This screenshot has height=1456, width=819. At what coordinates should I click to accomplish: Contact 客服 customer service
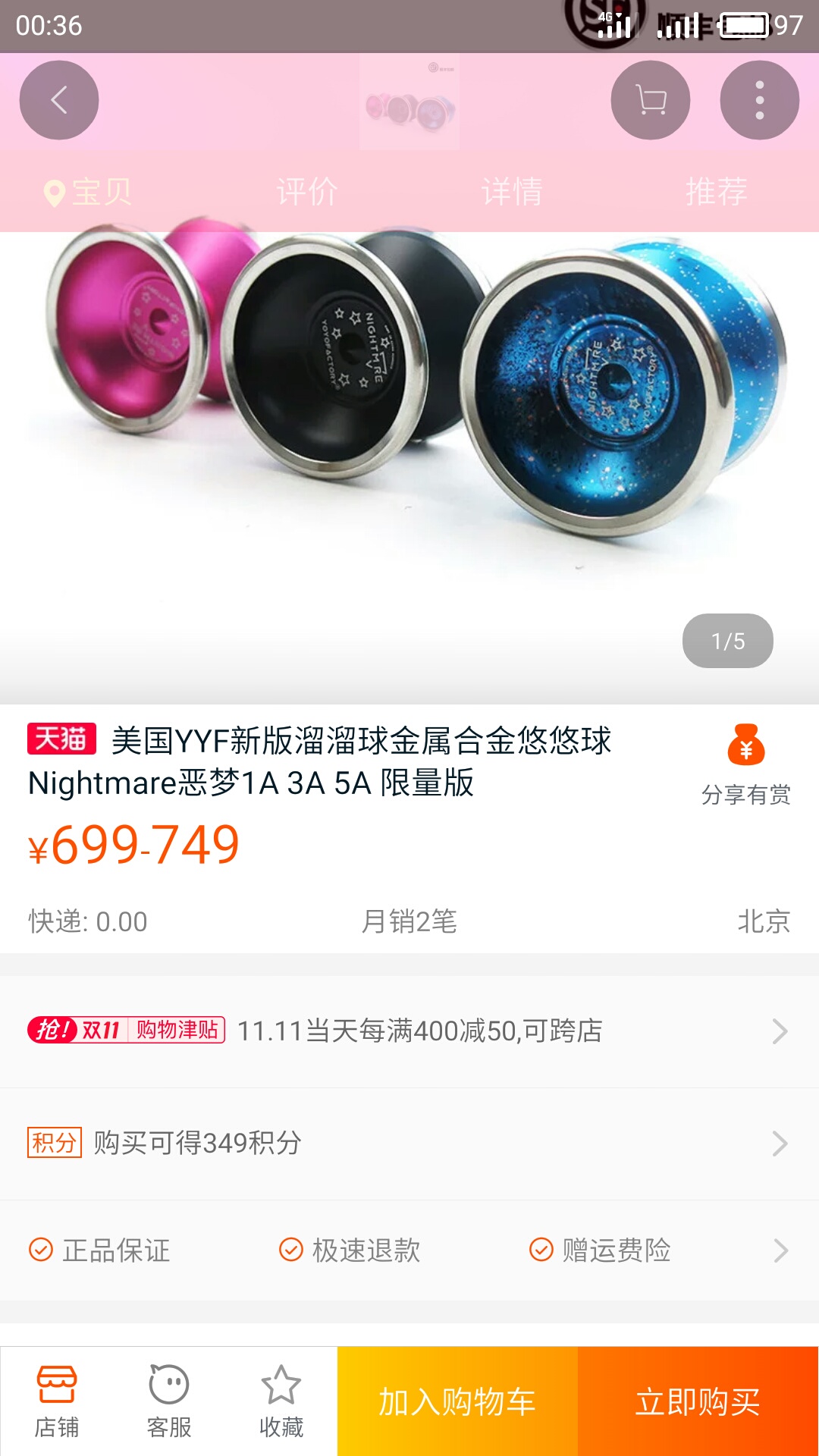(x=169, y=1401)
